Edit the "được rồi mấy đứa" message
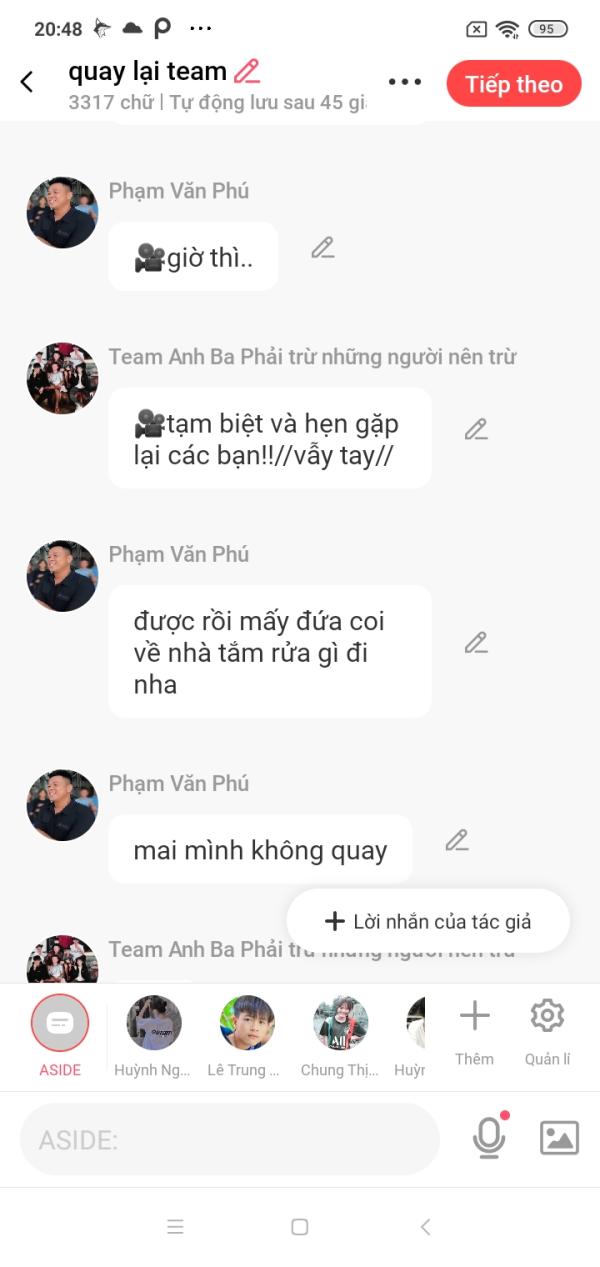Screen dimensions: 600x1267 (x=476, y=643)
